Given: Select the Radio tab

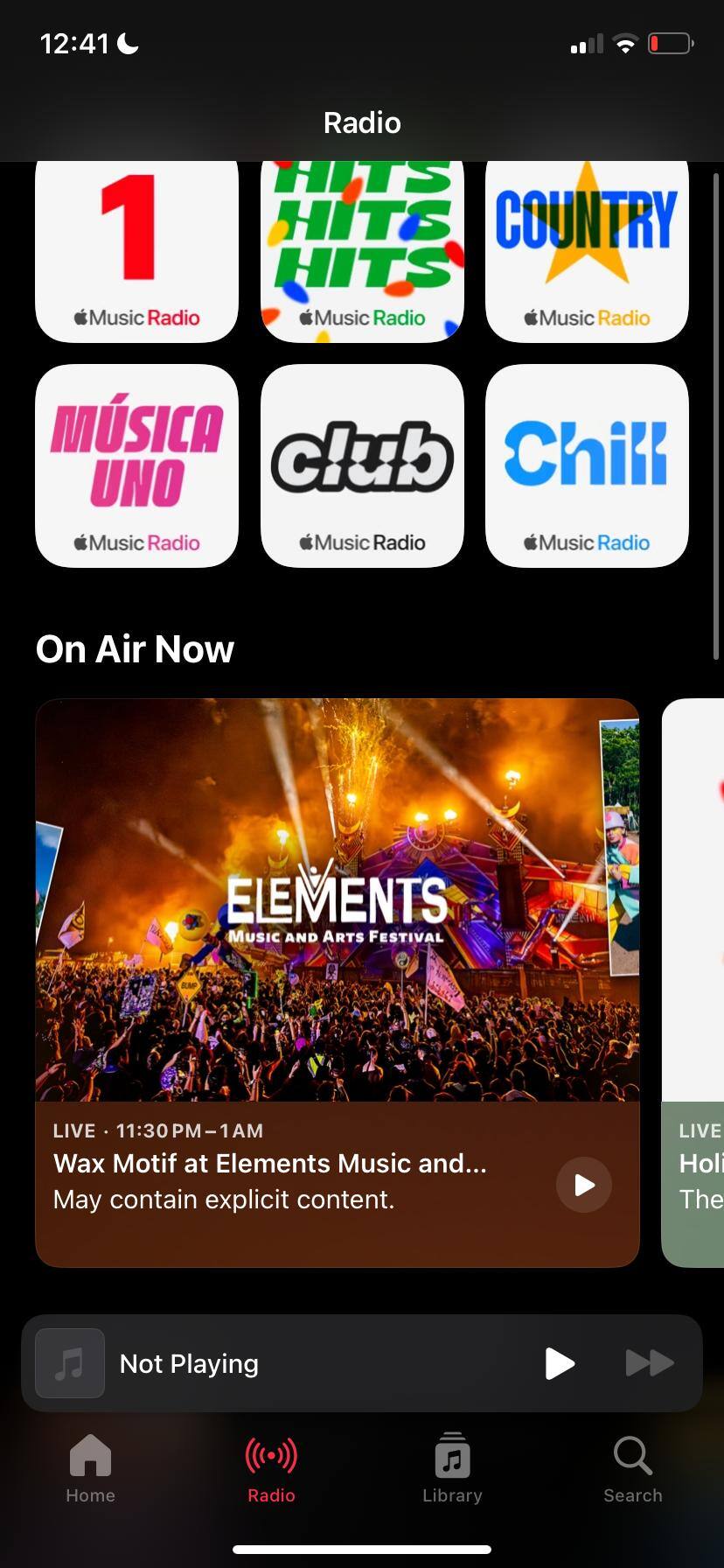Looking at the screenshot, I should point(271,1468).
